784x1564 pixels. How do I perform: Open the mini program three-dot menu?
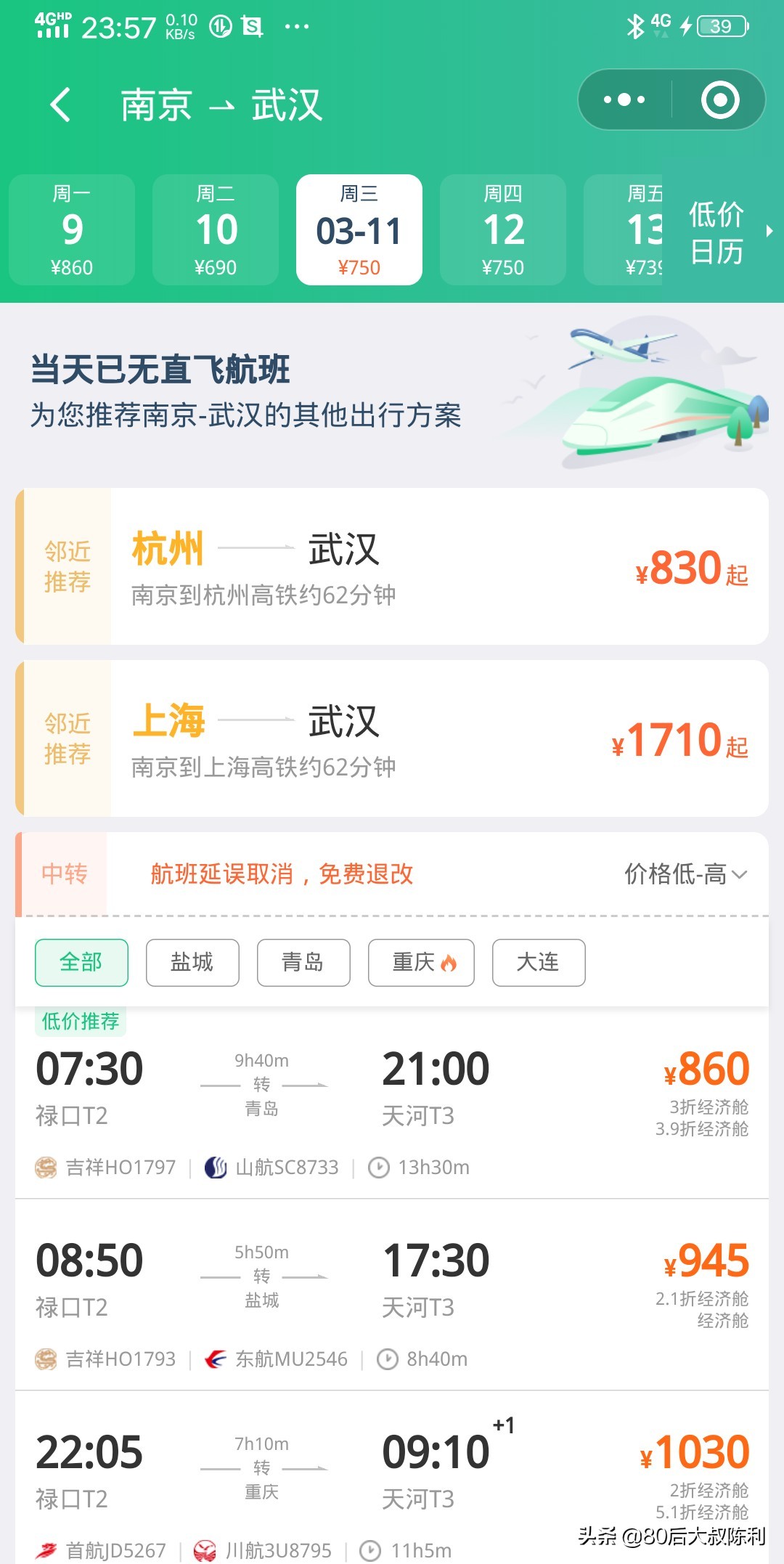tap(624, 100)
